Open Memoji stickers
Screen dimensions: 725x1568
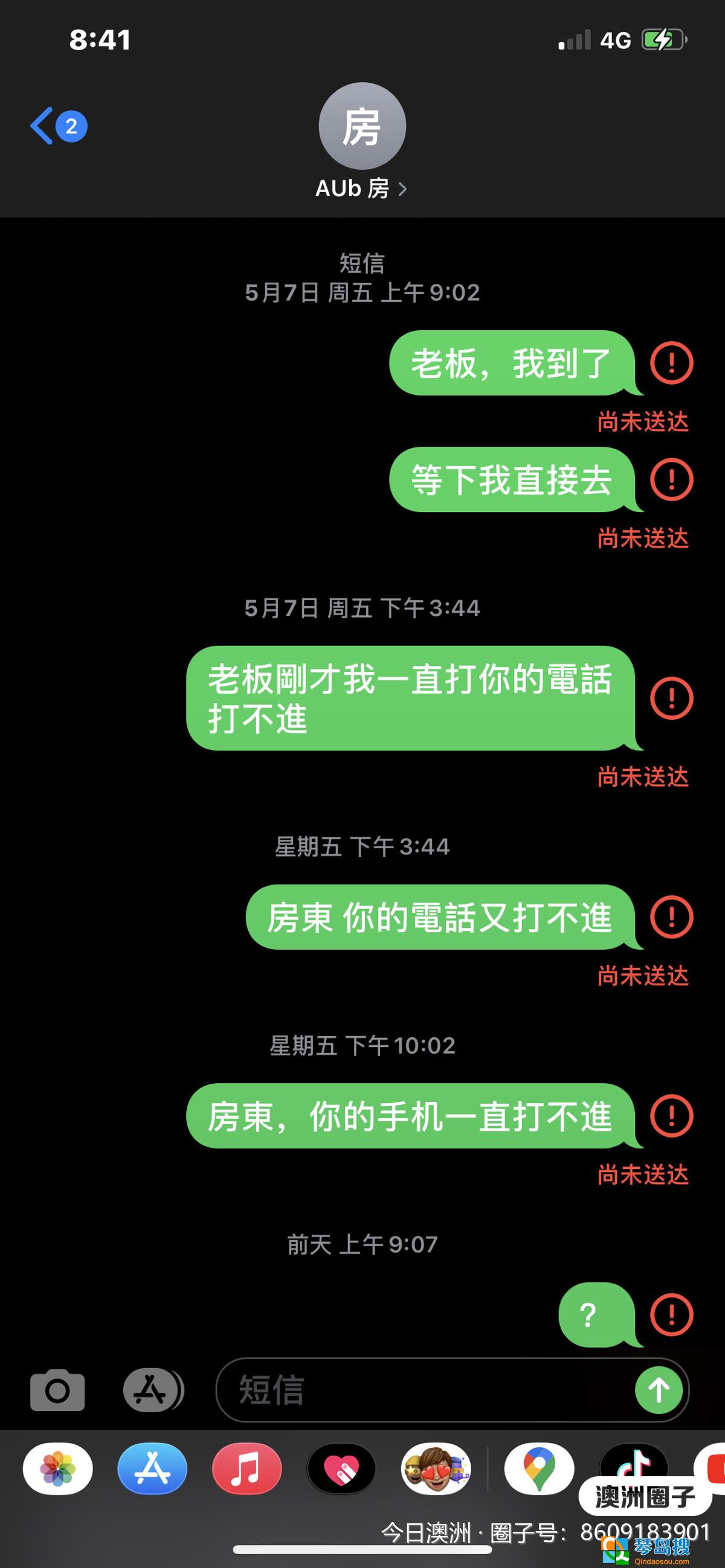[436, 1469]
